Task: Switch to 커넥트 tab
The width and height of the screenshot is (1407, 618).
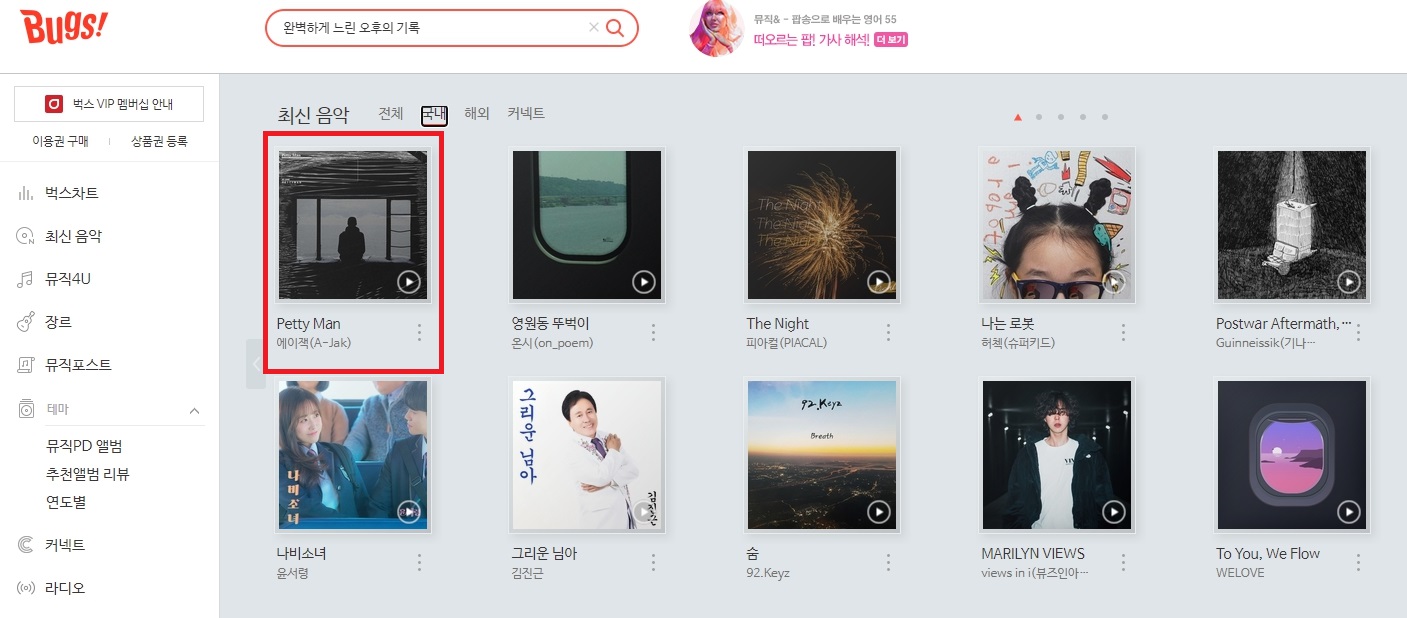Action: pos(526,114)
